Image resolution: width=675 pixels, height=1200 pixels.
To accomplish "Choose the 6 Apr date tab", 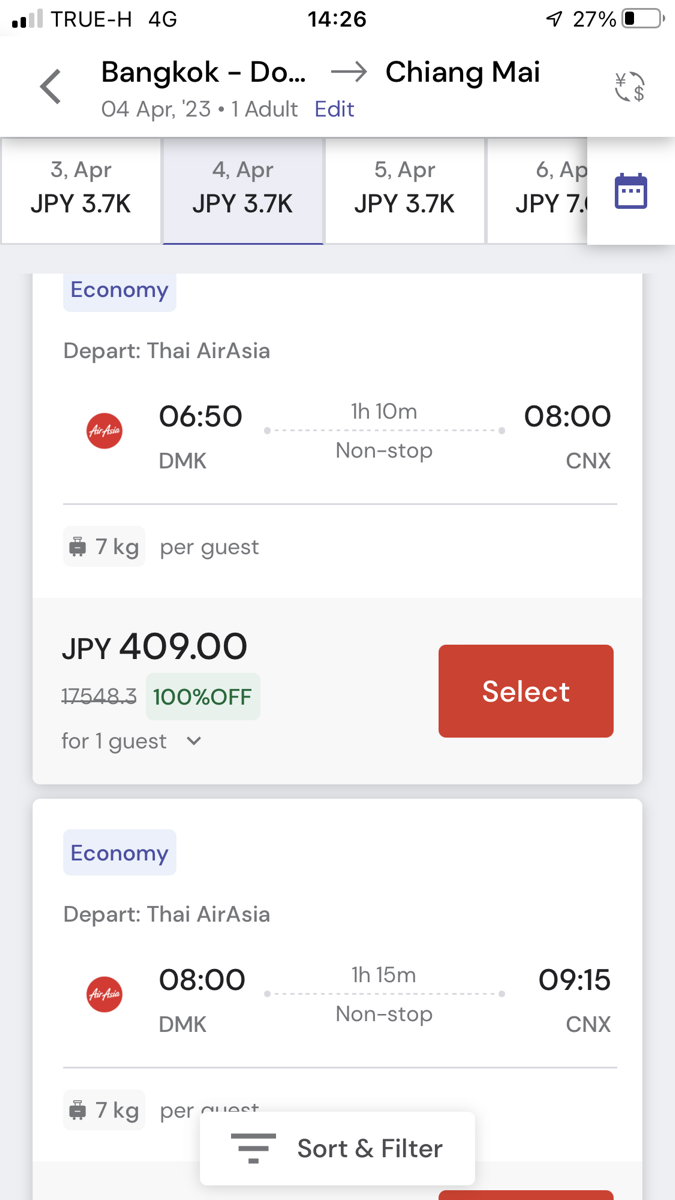I will [537, 190].
